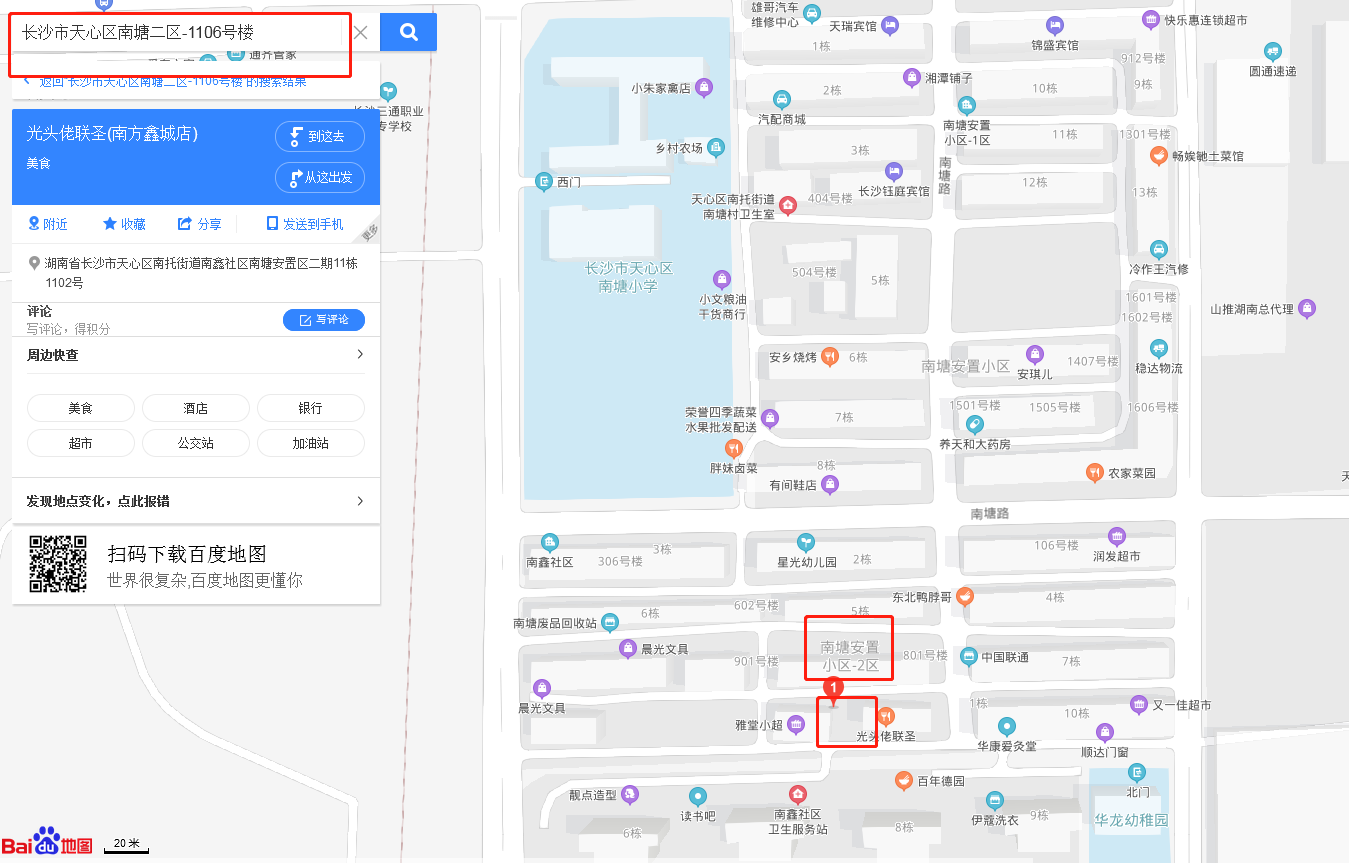This screenshot has width=1349, height=863.
Task: Select the 公交站 nearby chip
Action: coord(195,443)
